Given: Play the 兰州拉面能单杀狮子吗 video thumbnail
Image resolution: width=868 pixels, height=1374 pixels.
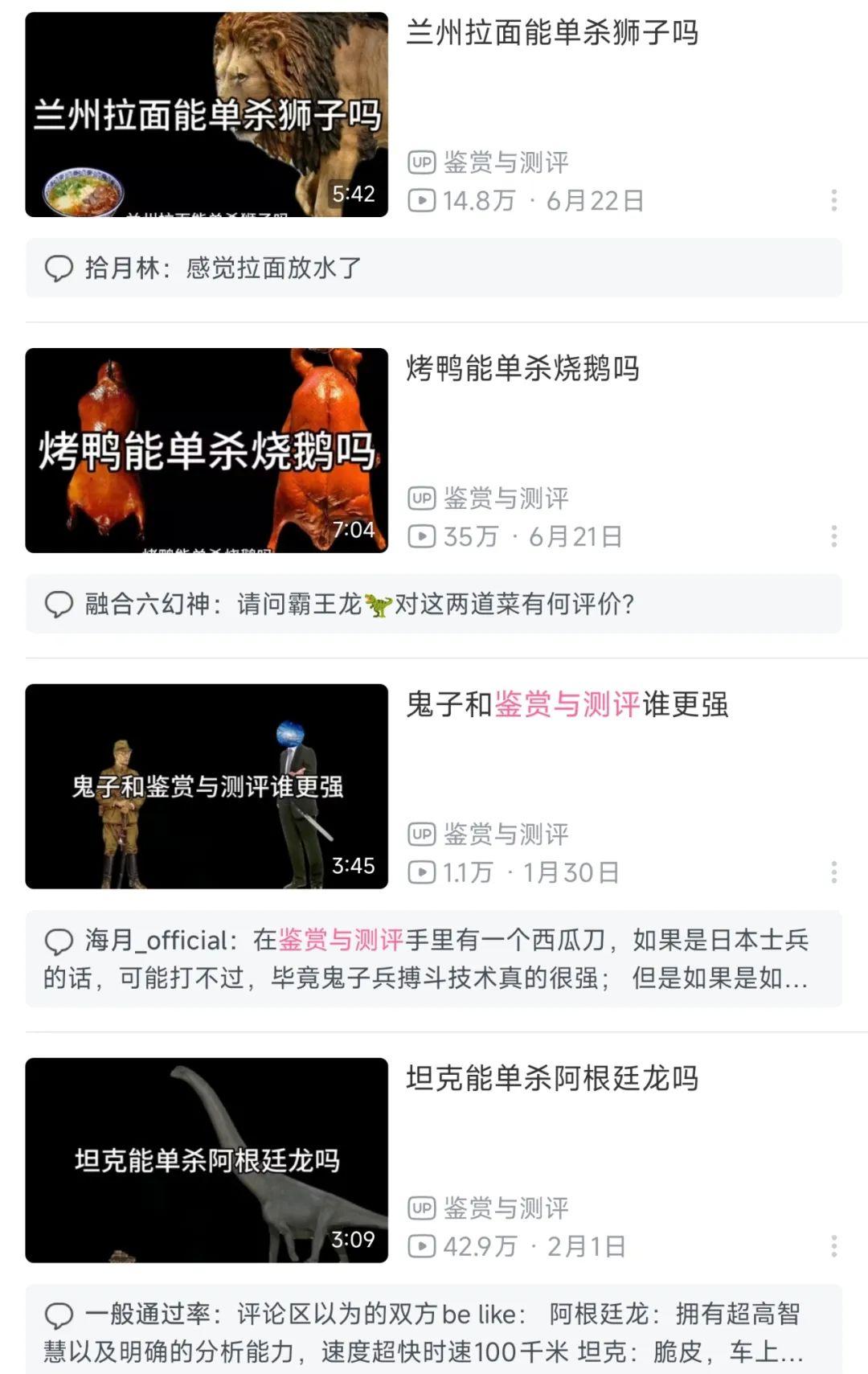Looking at the screenshot, I should [207, 114].
